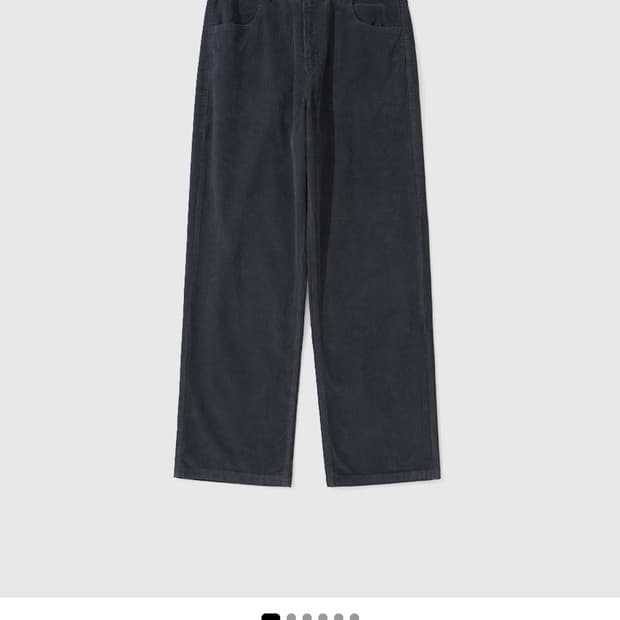Open the navy corduroy pants image full screen
Image resolution: width=620 pixels, height=620 pixels.
coord(307,243)
